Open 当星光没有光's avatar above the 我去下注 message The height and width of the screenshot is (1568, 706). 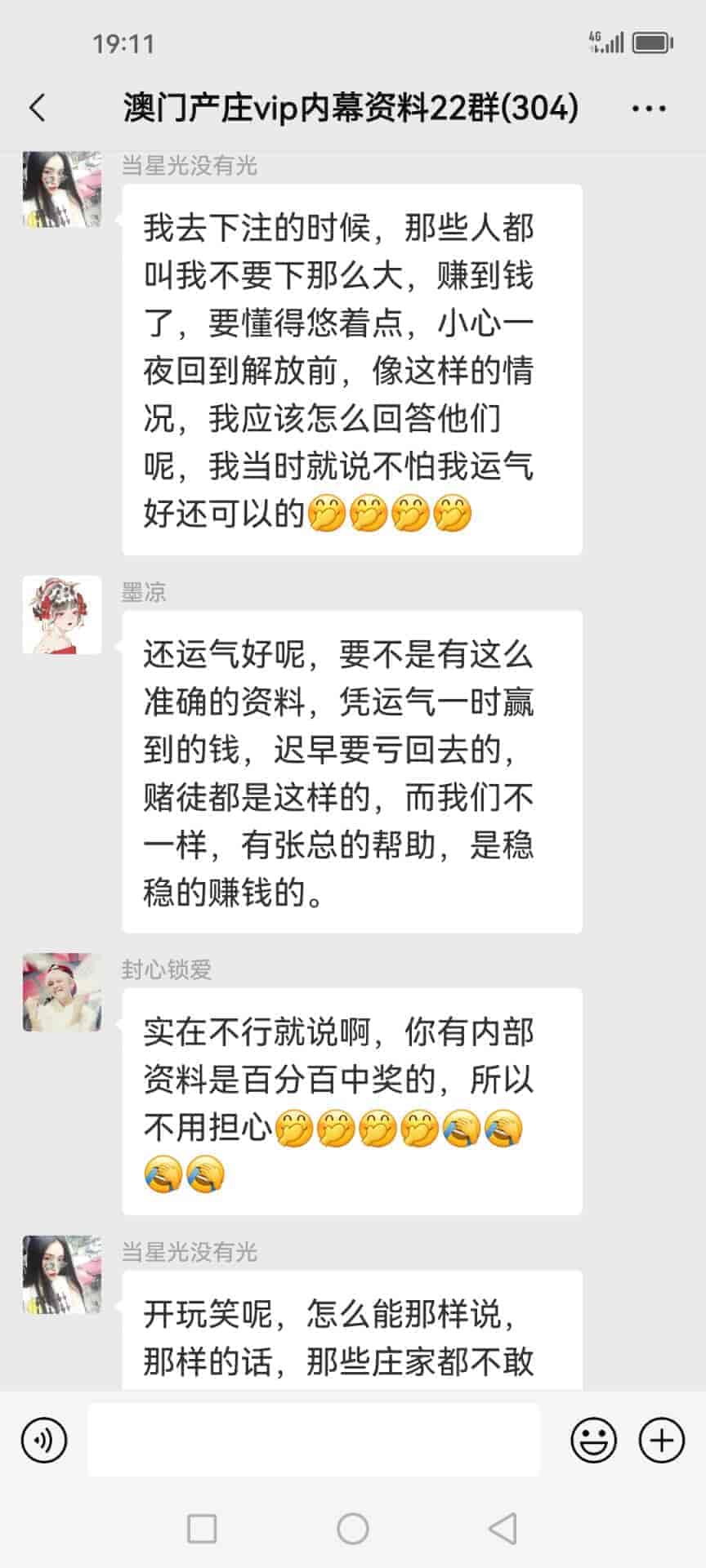[x=62, y=189]
